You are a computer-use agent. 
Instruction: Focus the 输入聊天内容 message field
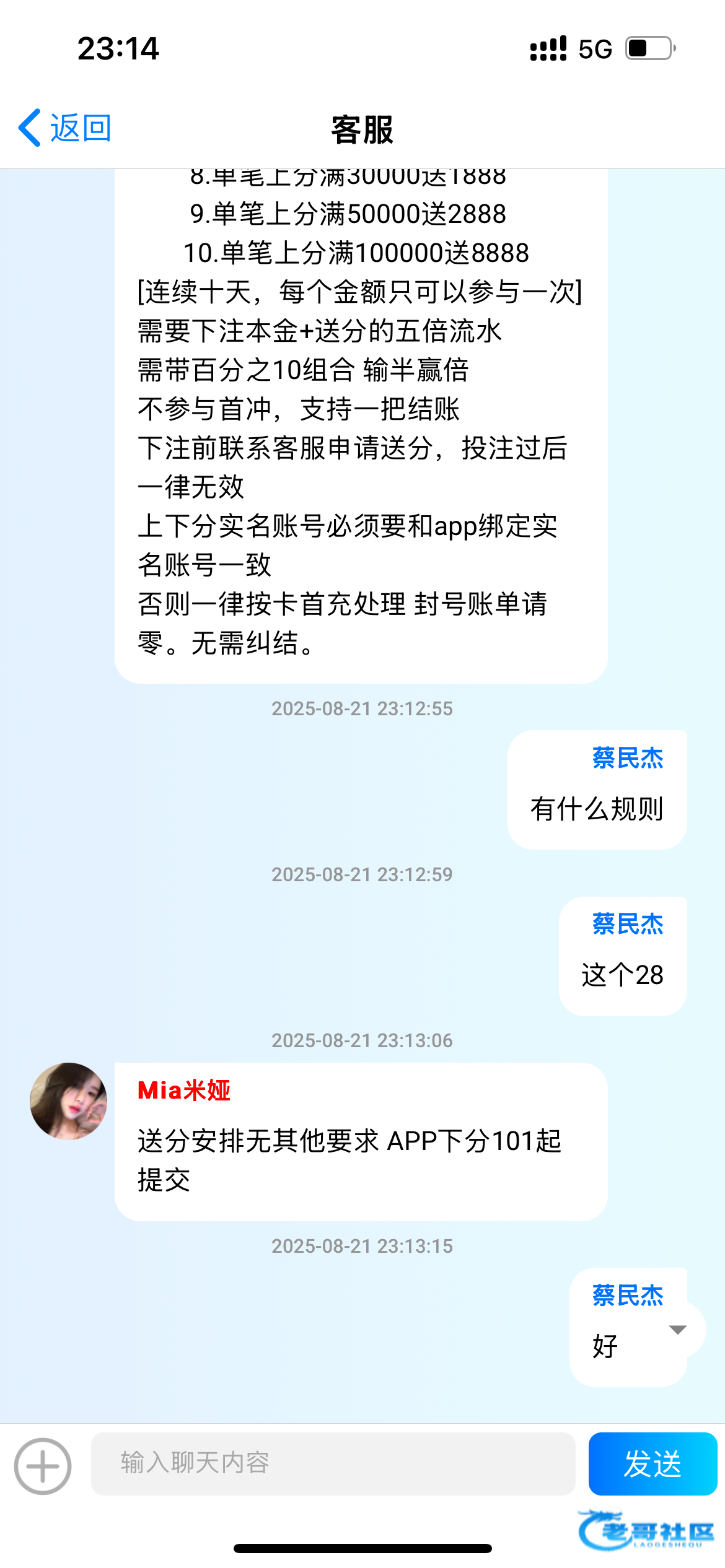pyautogui.click(x=333, y=1463)
